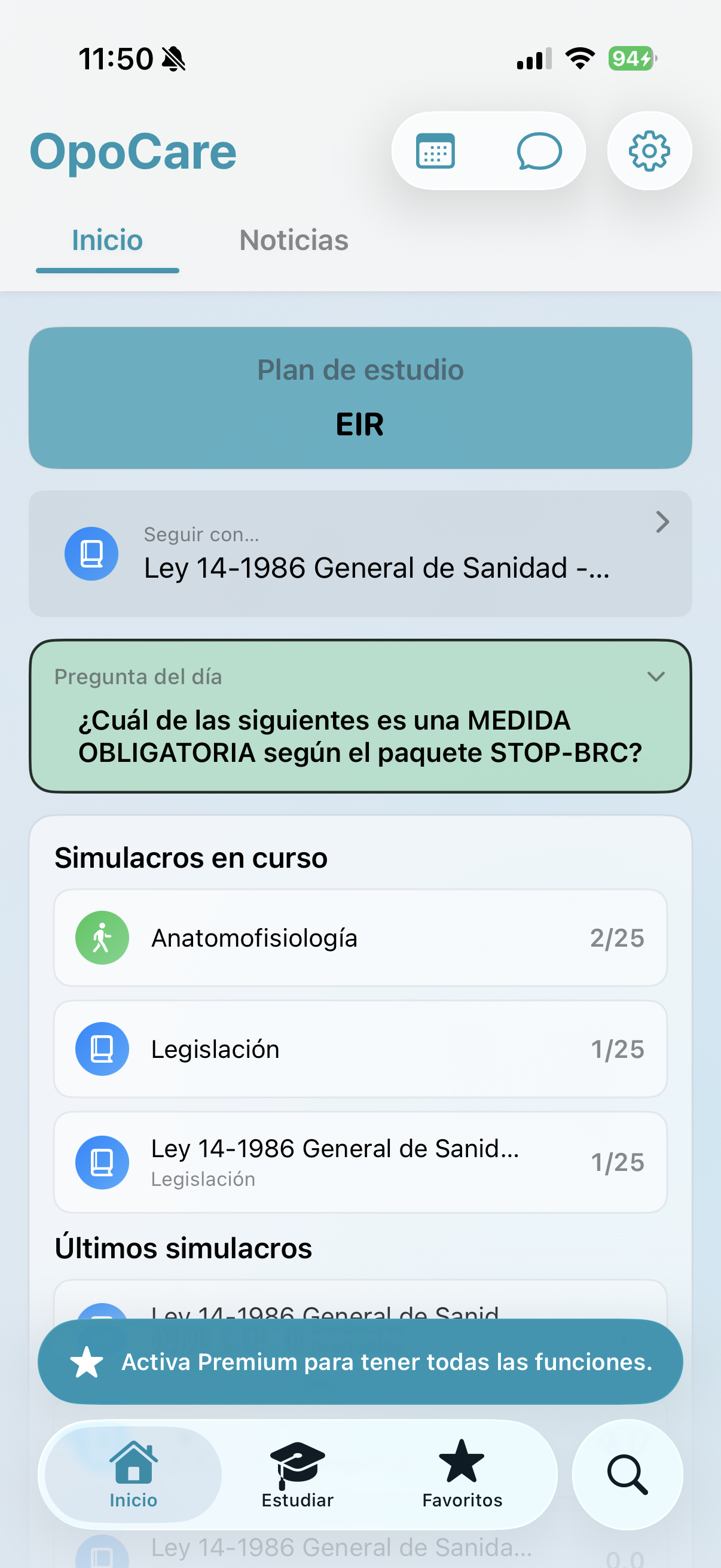Resume the Legislación 1/25 simulacro

360,1050
